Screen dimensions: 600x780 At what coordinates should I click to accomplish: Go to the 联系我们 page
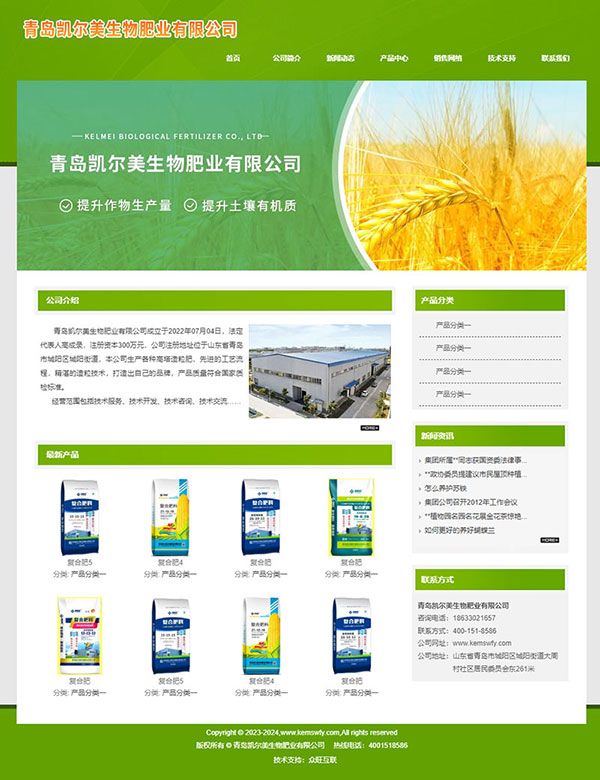pyautogui.click(x=556, y=58)
